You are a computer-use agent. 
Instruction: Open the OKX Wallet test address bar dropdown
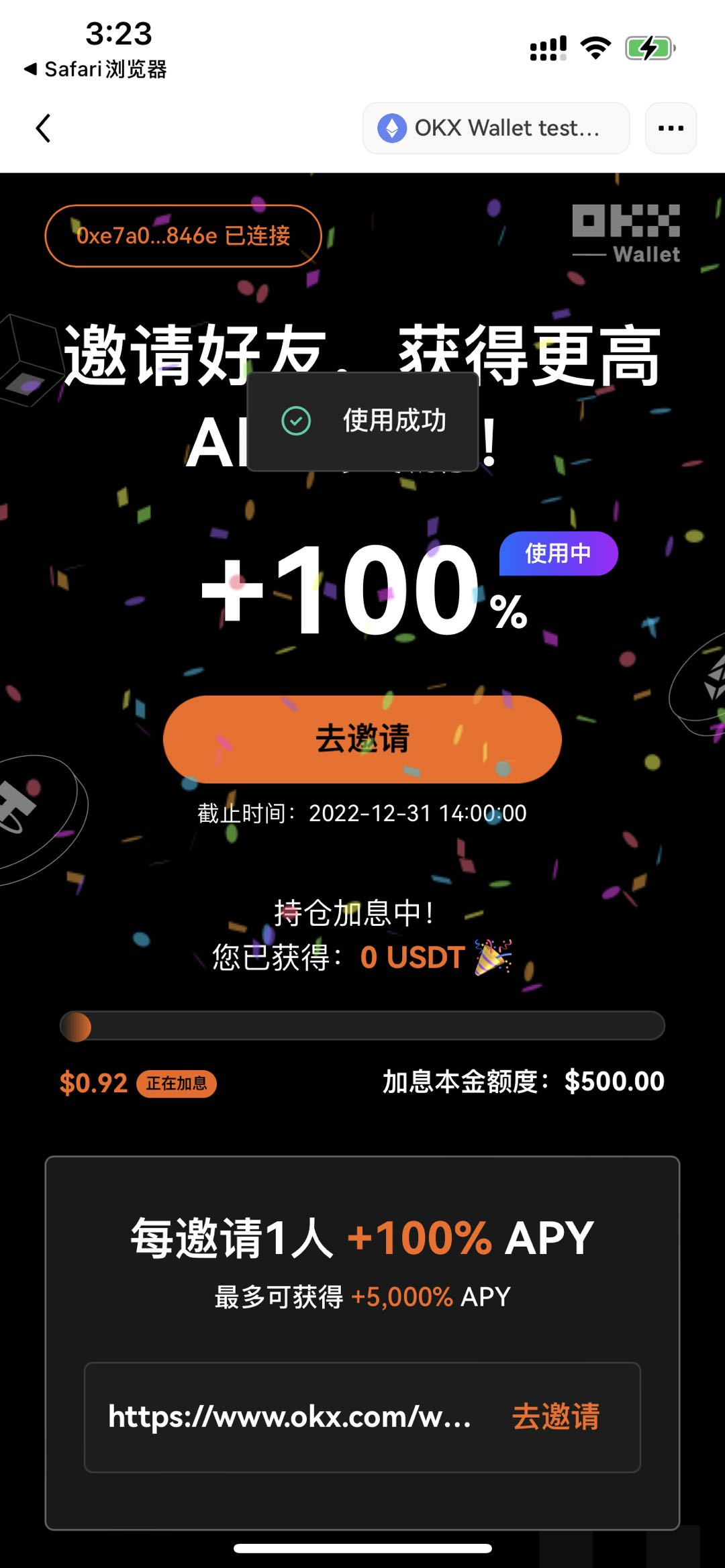coord(495,127)
